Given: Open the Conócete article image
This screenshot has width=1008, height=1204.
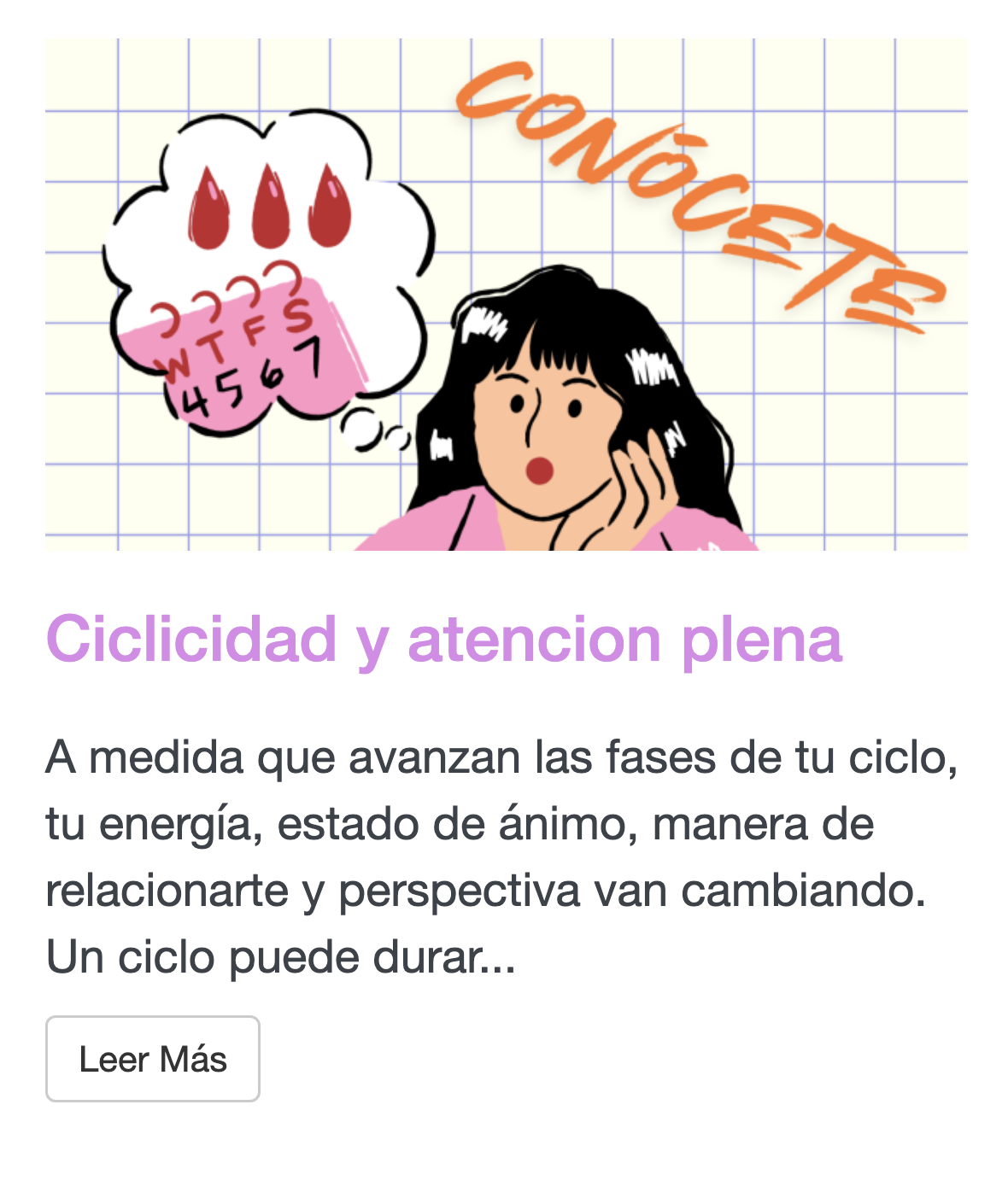Looking at the screenshot, I should click(x=506, y=295).
